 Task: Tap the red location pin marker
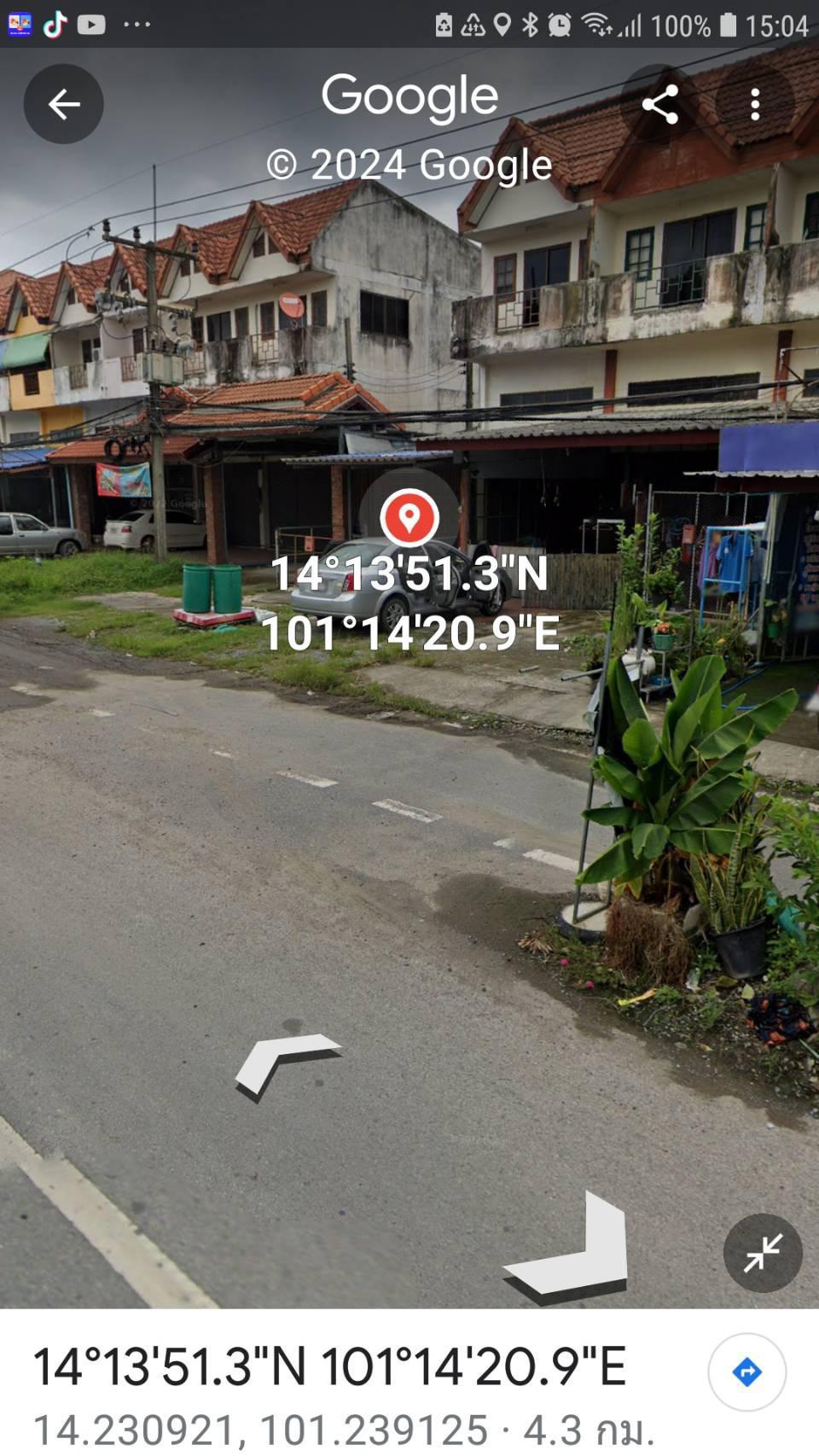(x=409, y=517)
